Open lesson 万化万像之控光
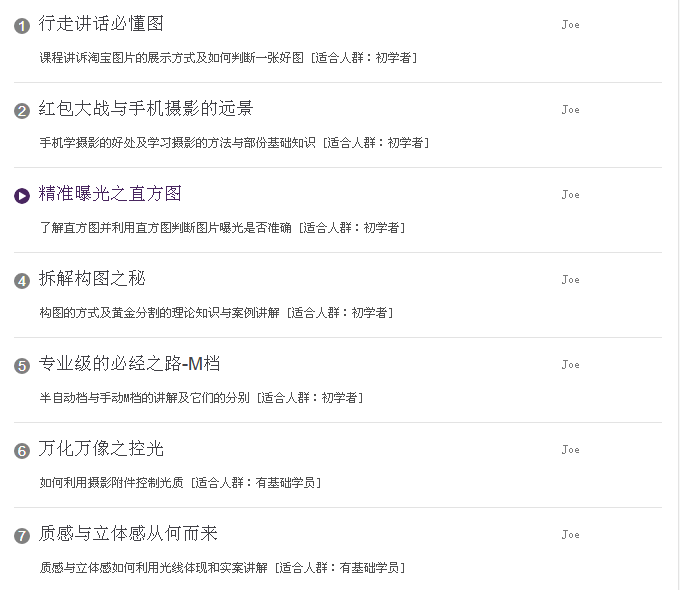Screen dimensions: 680x590 click(100, 448)
